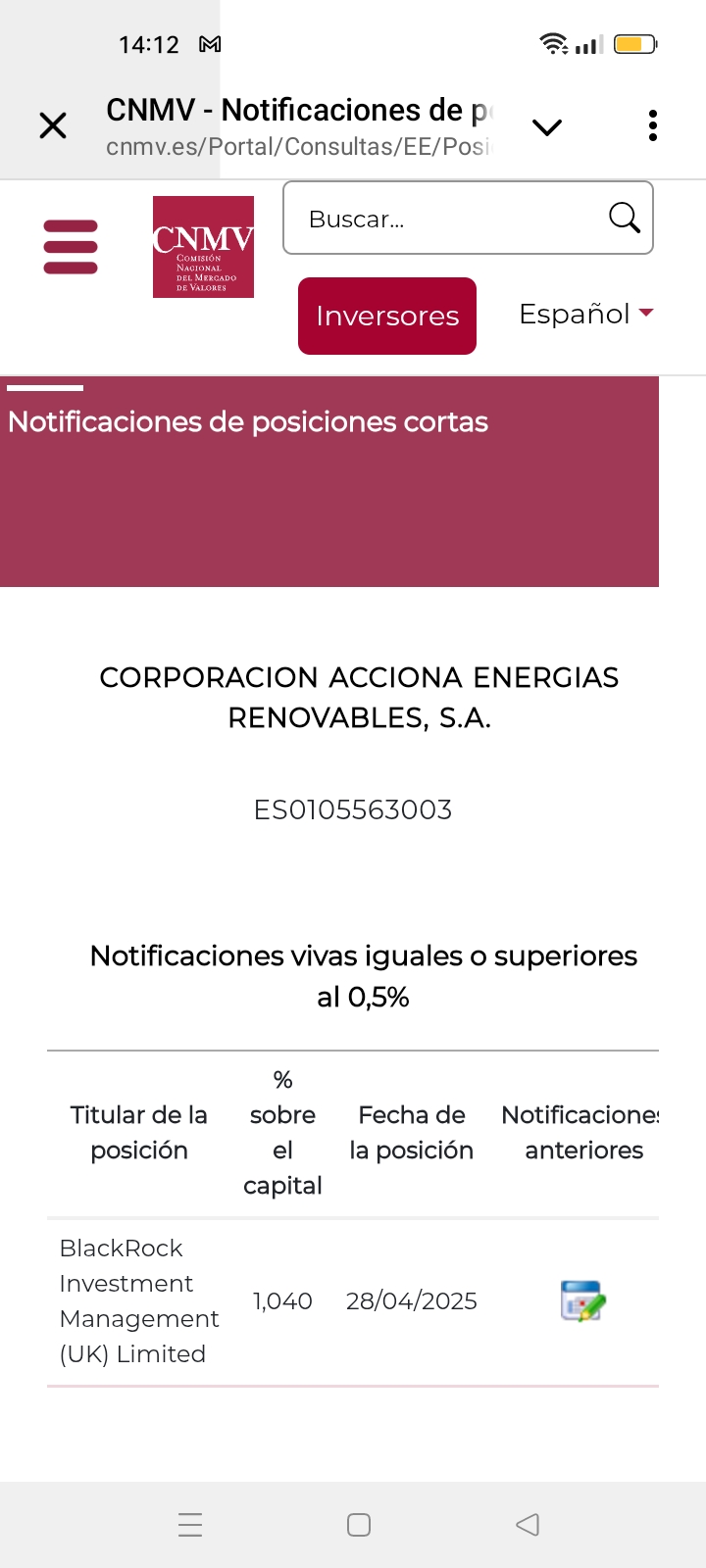This screenshot has width=706, height=1568.
Task: Open the browser overflow menu
Action: click(653, 125)
